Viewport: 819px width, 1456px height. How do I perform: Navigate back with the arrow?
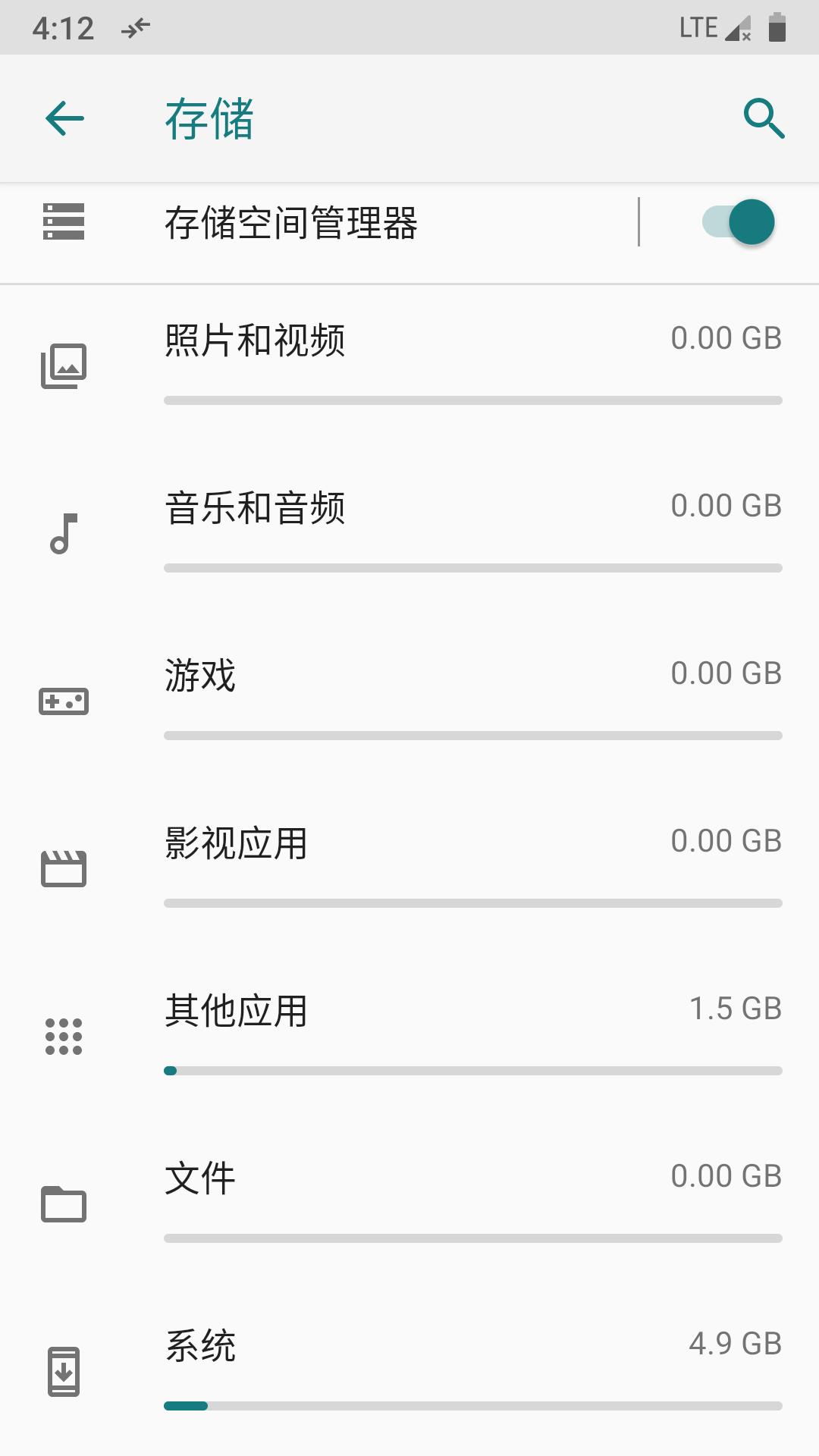point(64,119)
